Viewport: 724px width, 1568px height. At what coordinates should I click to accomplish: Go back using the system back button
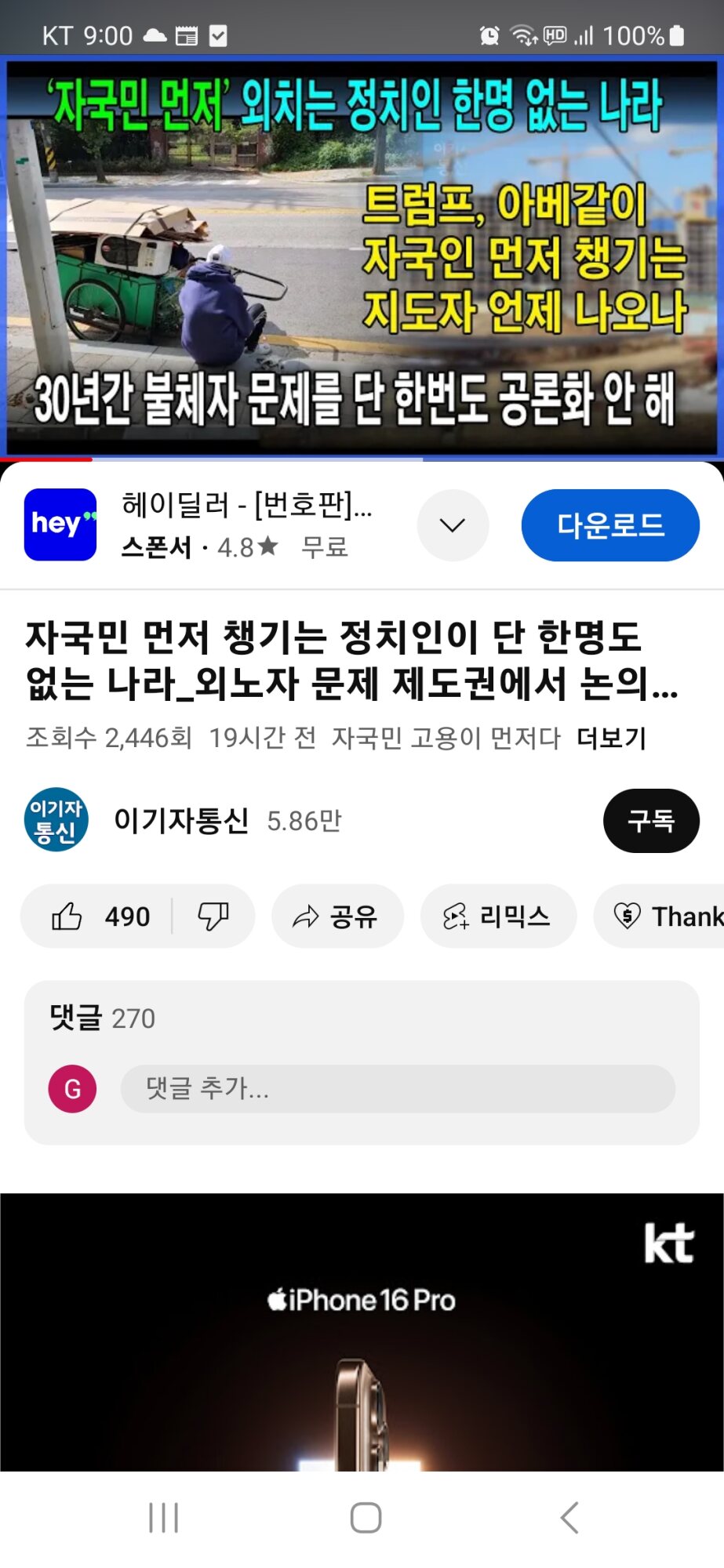click(569, 1518)
